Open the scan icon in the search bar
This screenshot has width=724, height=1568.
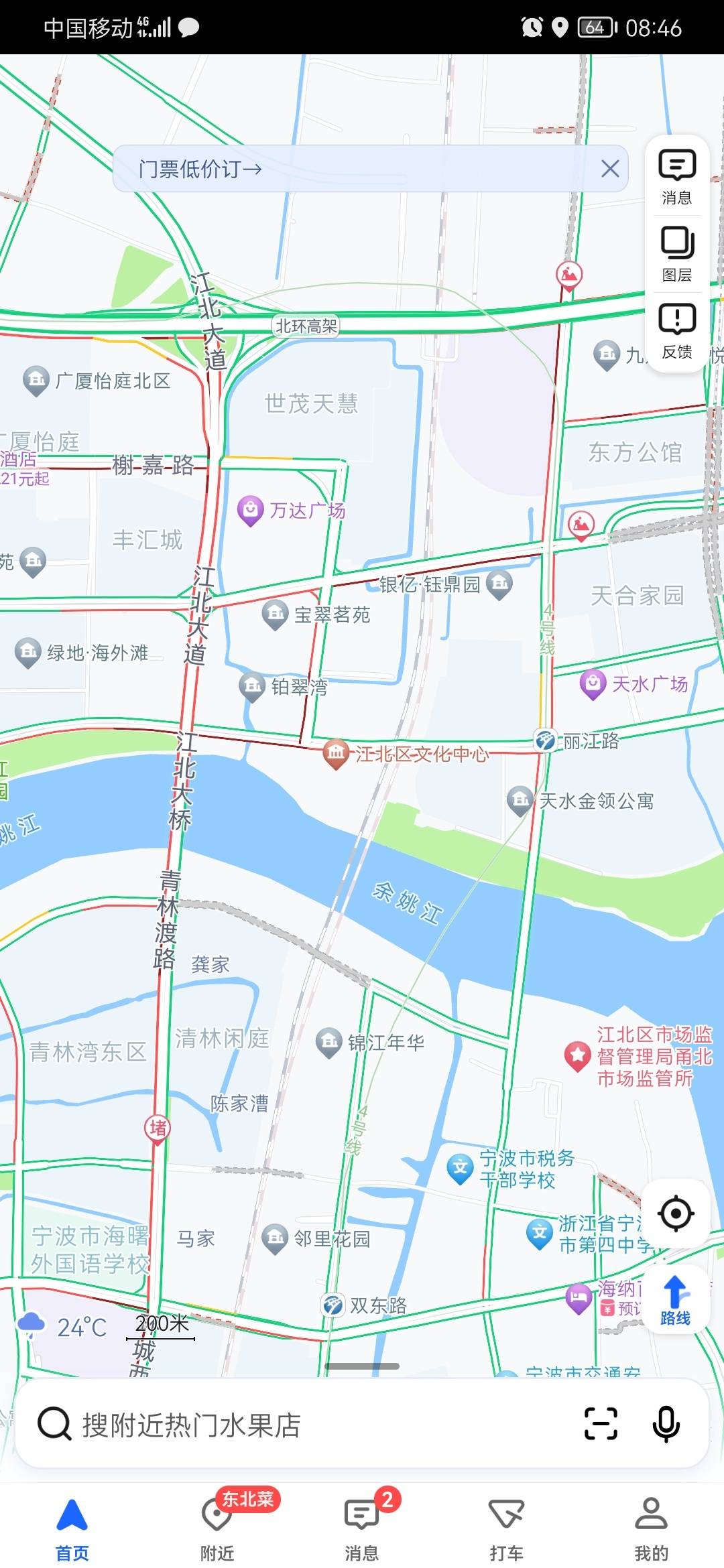coord(601,1424)
